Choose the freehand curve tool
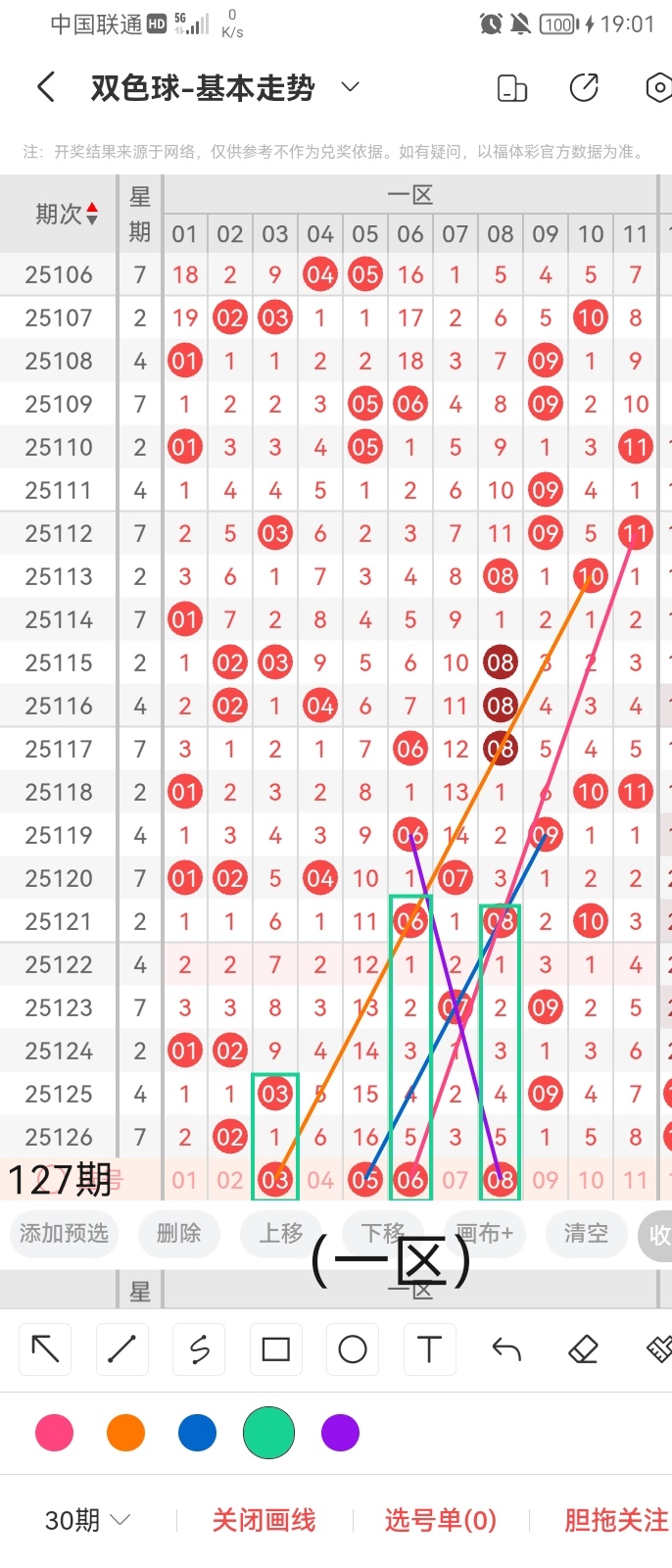 199,1349
